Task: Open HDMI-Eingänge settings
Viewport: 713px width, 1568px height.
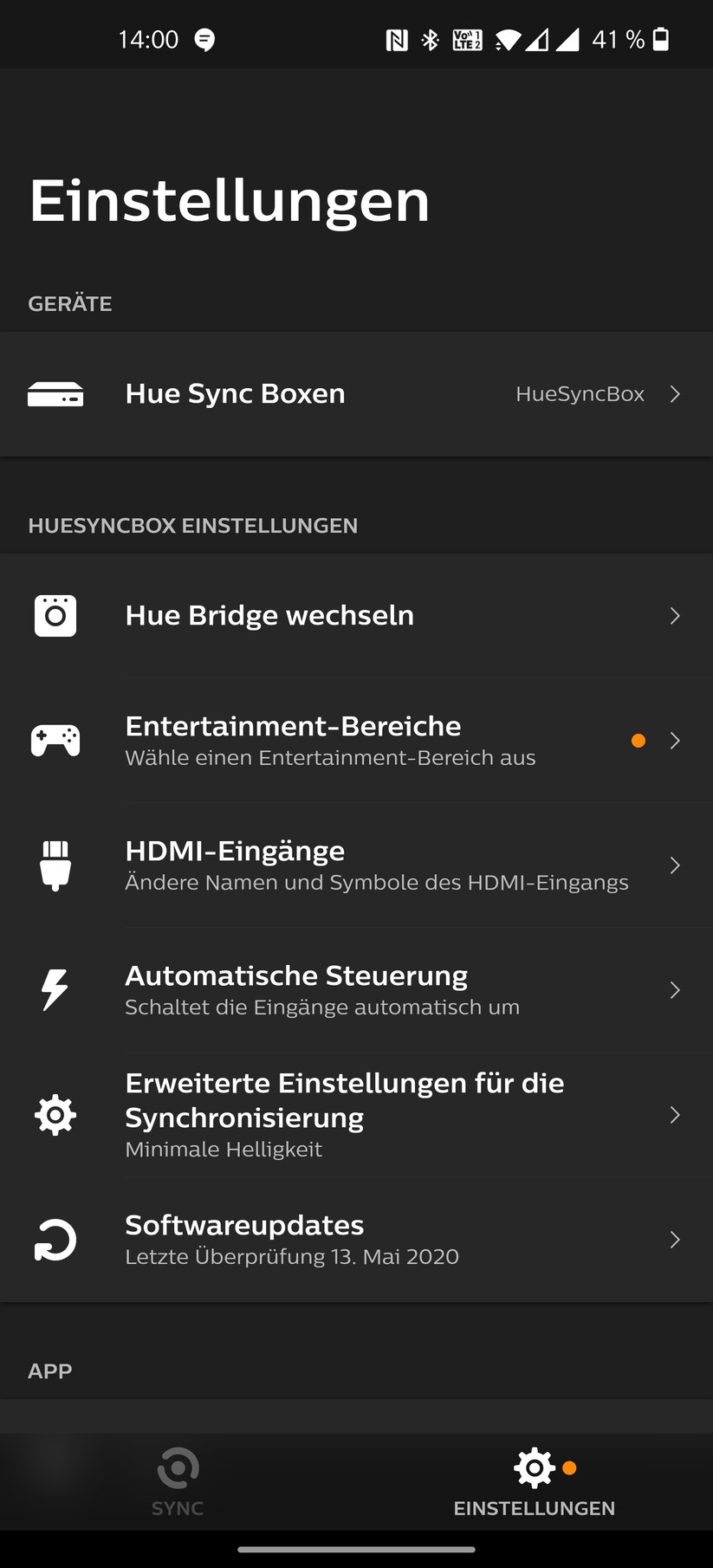Action: tap(356, 865)
